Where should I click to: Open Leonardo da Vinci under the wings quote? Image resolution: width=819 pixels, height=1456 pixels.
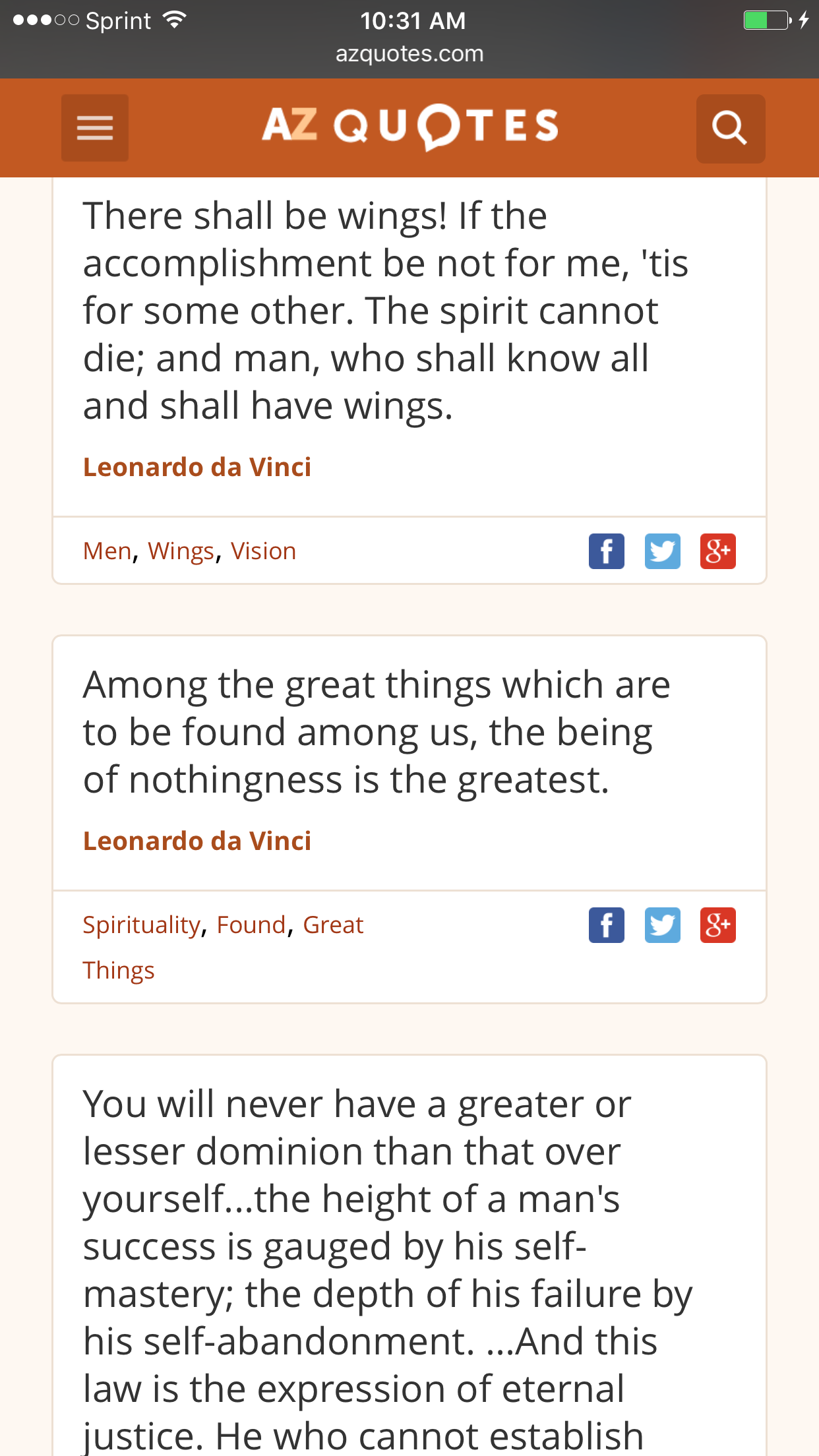[x=197, y=467]
